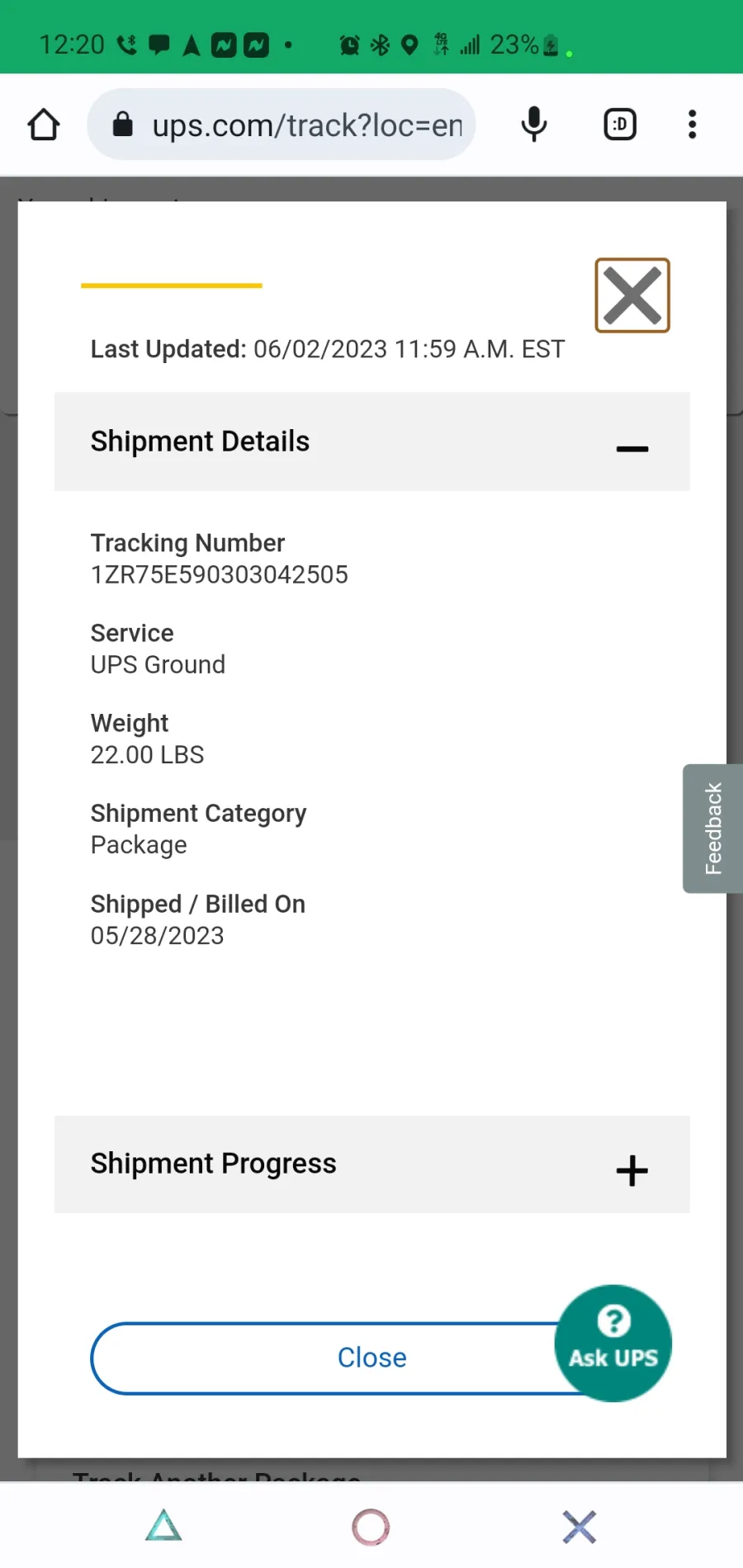Dismiss the tracking details dialog with X
Image resolution: width=743 pixels, height=1568 pixels.
click(x=632, y=295)
